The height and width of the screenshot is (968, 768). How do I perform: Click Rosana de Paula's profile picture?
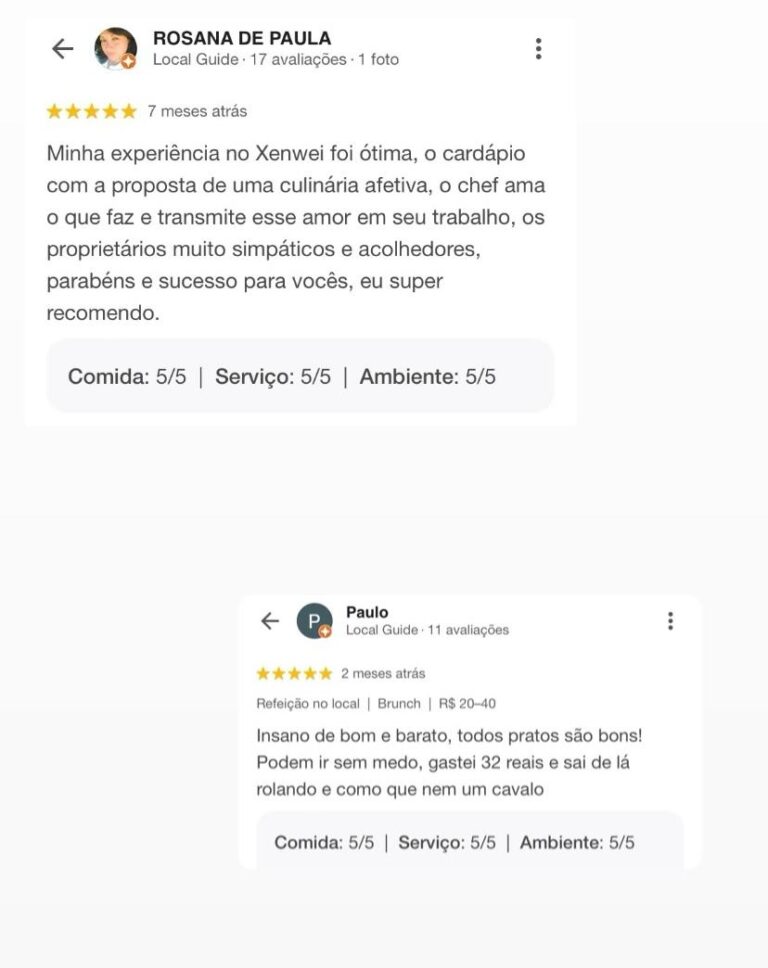tap(113, 45)
